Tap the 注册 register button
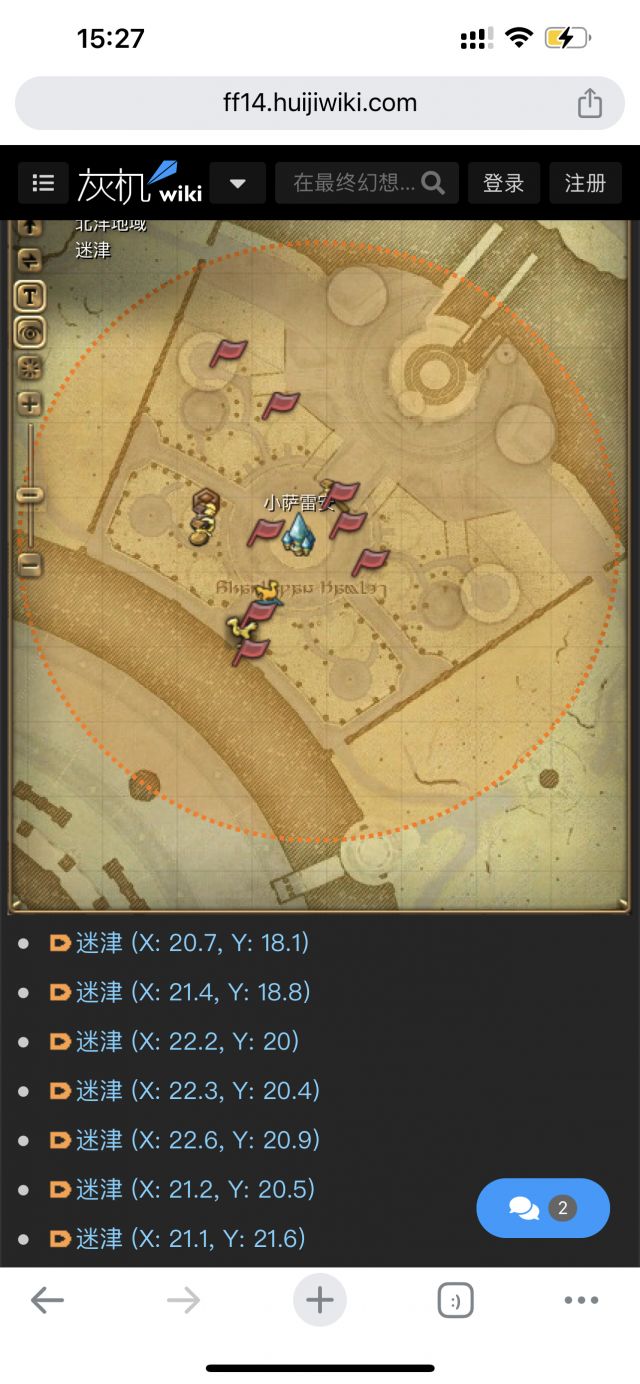The width and height of the screenshot is (640, 1384). [x=585, y=183]
